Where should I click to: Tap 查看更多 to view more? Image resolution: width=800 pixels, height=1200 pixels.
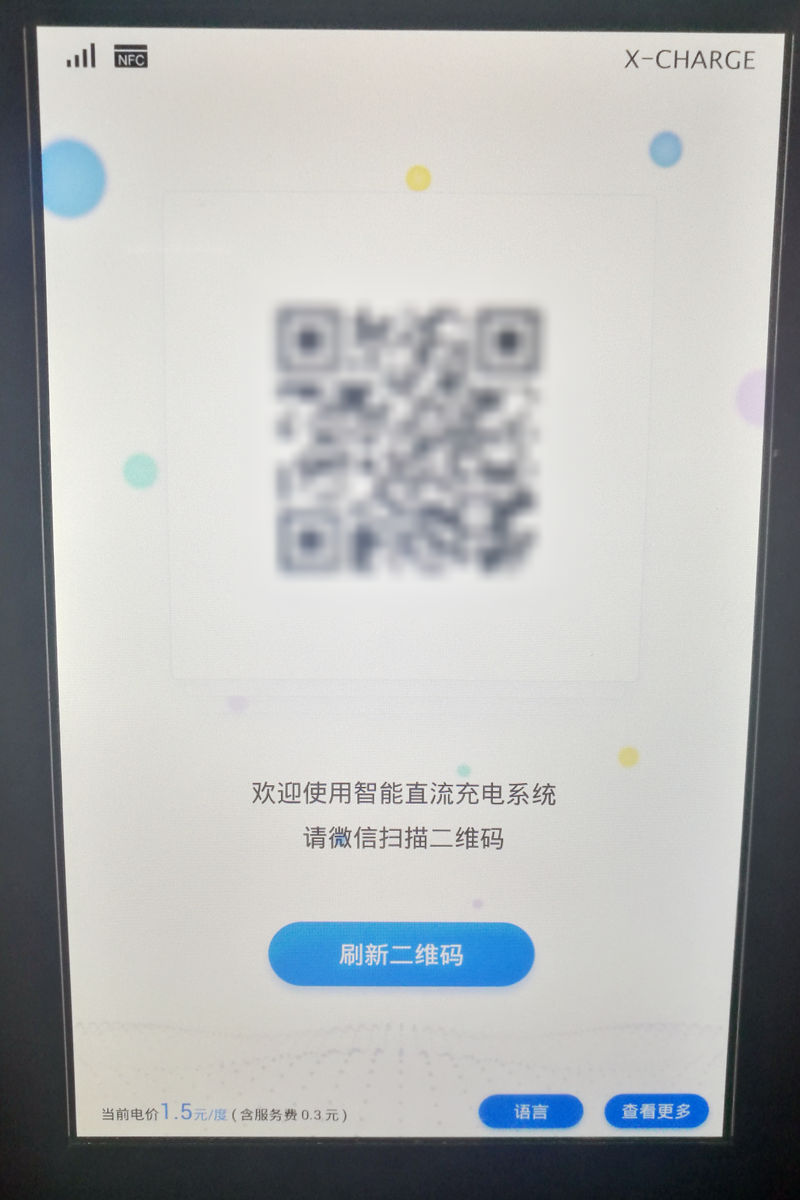point(656,1111)
